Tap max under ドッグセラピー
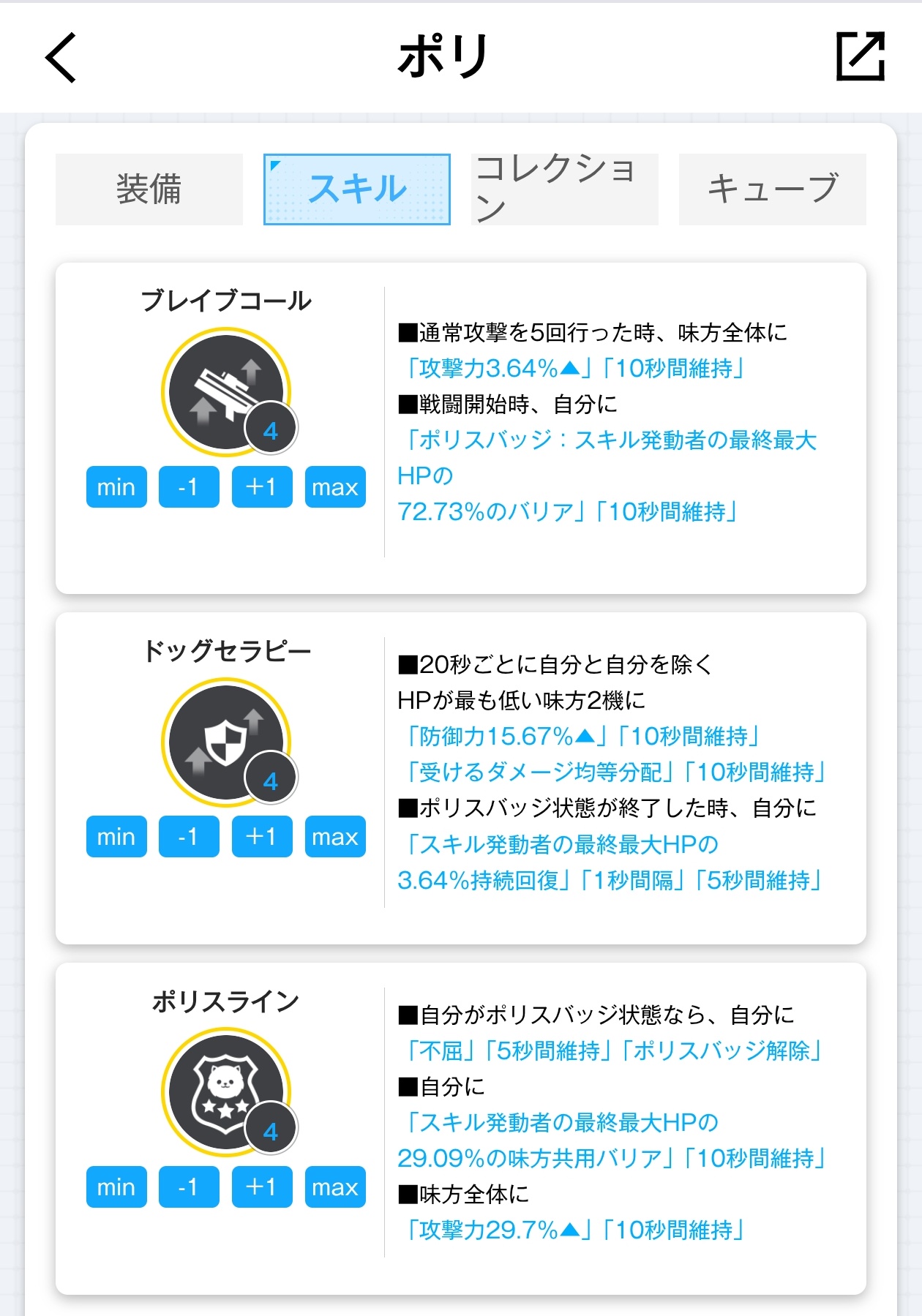Screen dimensions: 922x1316 (334, 837)
